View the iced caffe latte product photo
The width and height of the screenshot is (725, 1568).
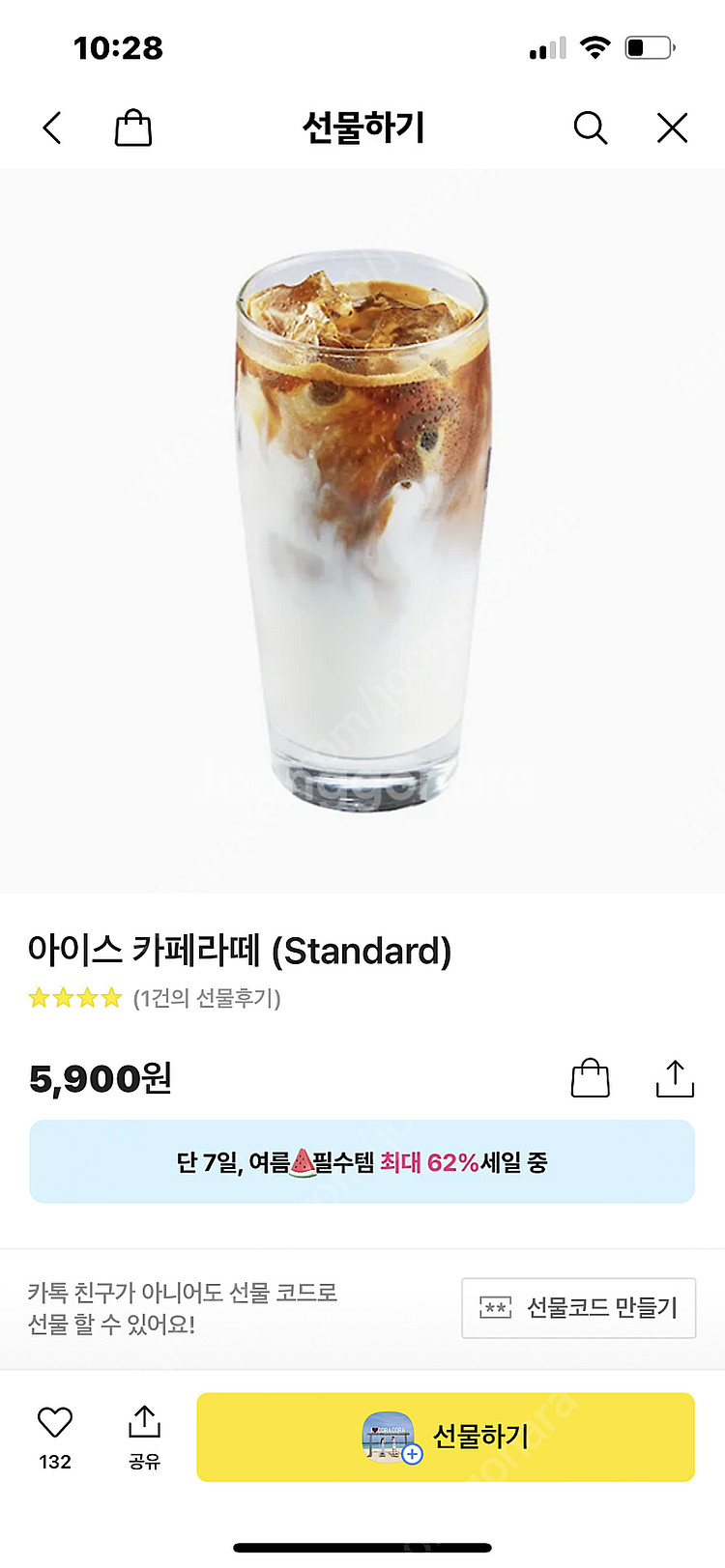tap(362, 531)
